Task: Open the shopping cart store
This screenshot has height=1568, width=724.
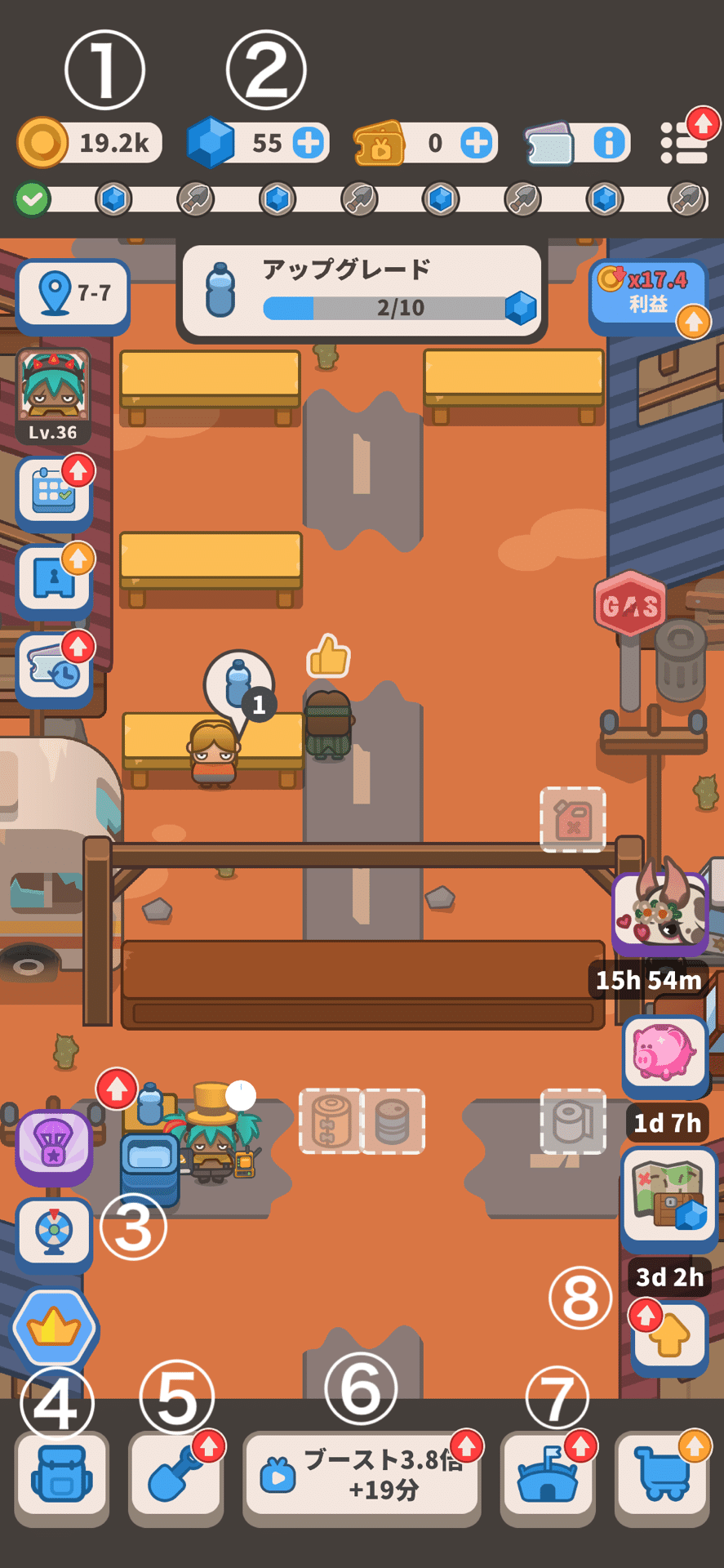Action: pos(661,1478)
